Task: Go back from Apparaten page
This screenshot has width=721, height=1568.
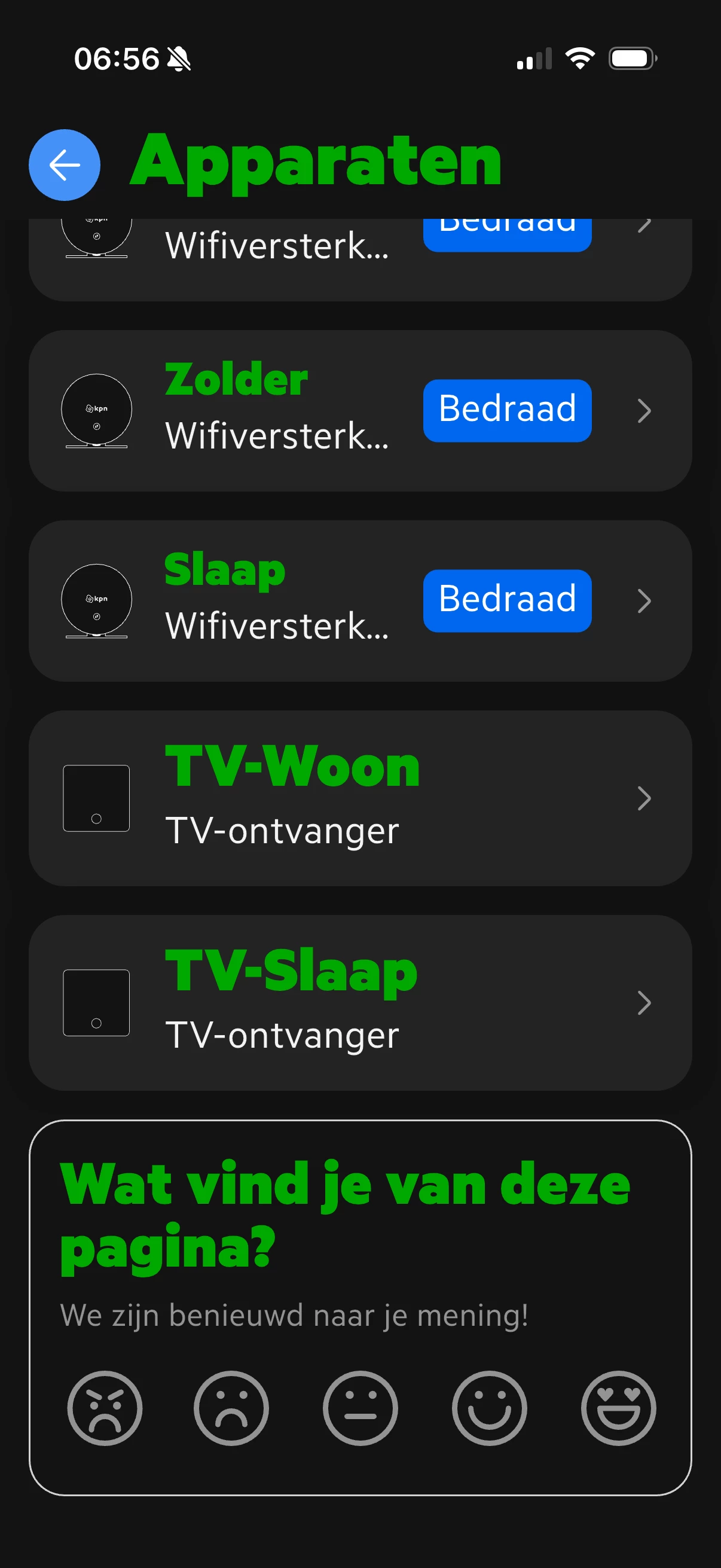Action: click(x=65, y=164)
